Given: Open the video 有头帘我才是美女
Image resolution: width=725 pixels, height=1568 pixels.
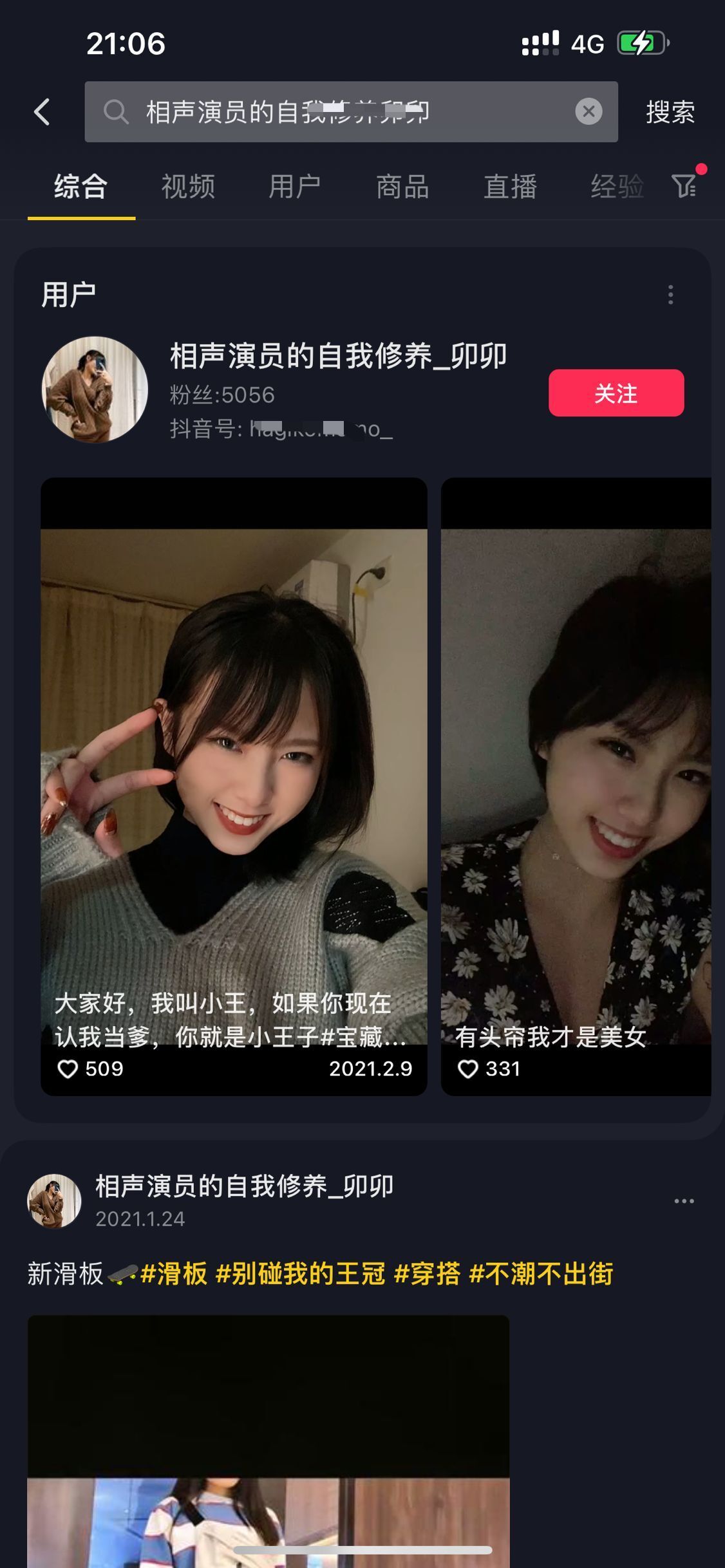Looking at the screenshot, I should click(x=576, y=785).
